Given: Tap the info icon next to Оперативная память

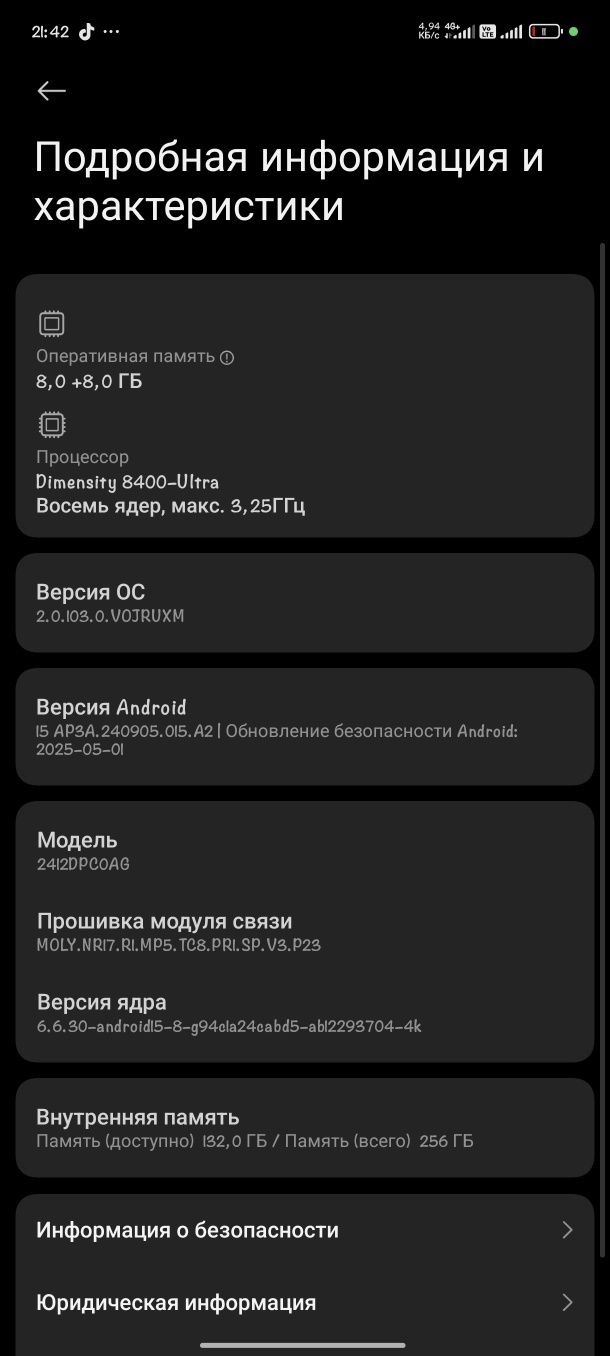Looking at the screenshot, I should click(227, 357).
